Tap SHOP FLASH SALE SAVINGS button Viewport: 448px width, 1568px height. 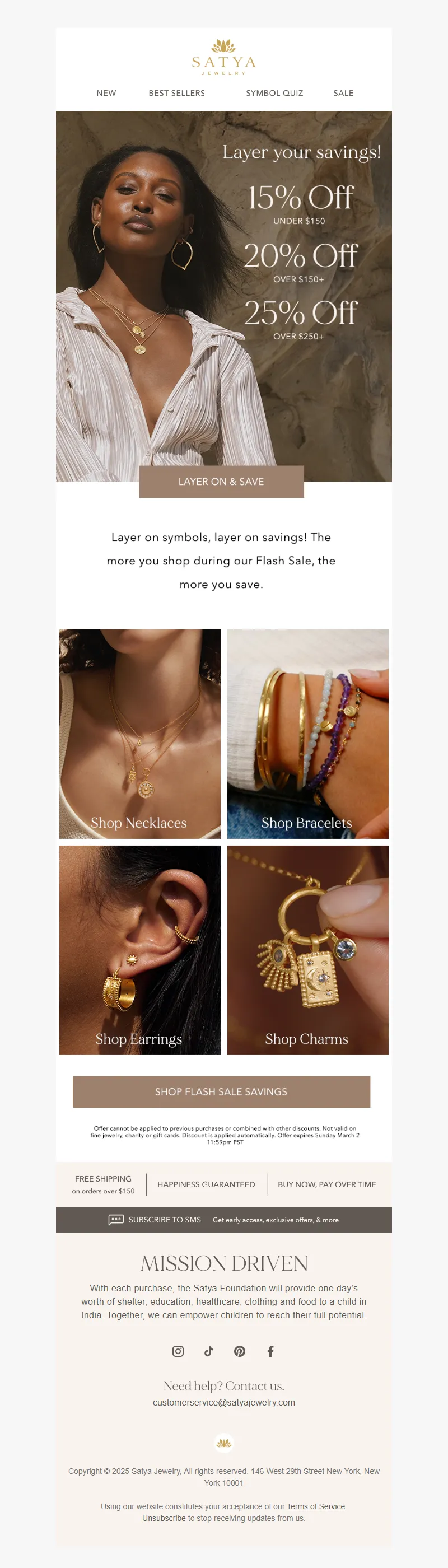[x=221, y=1091]
